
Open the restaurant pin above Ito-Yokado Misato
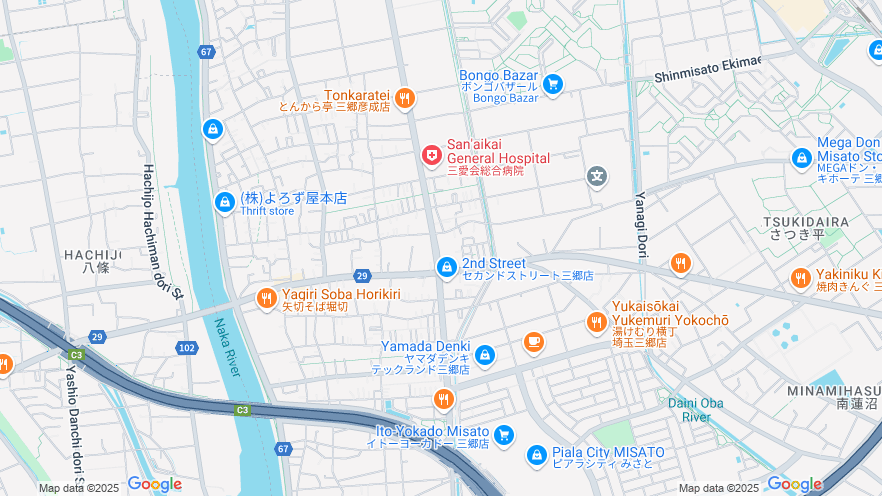(x=444, y=400)
